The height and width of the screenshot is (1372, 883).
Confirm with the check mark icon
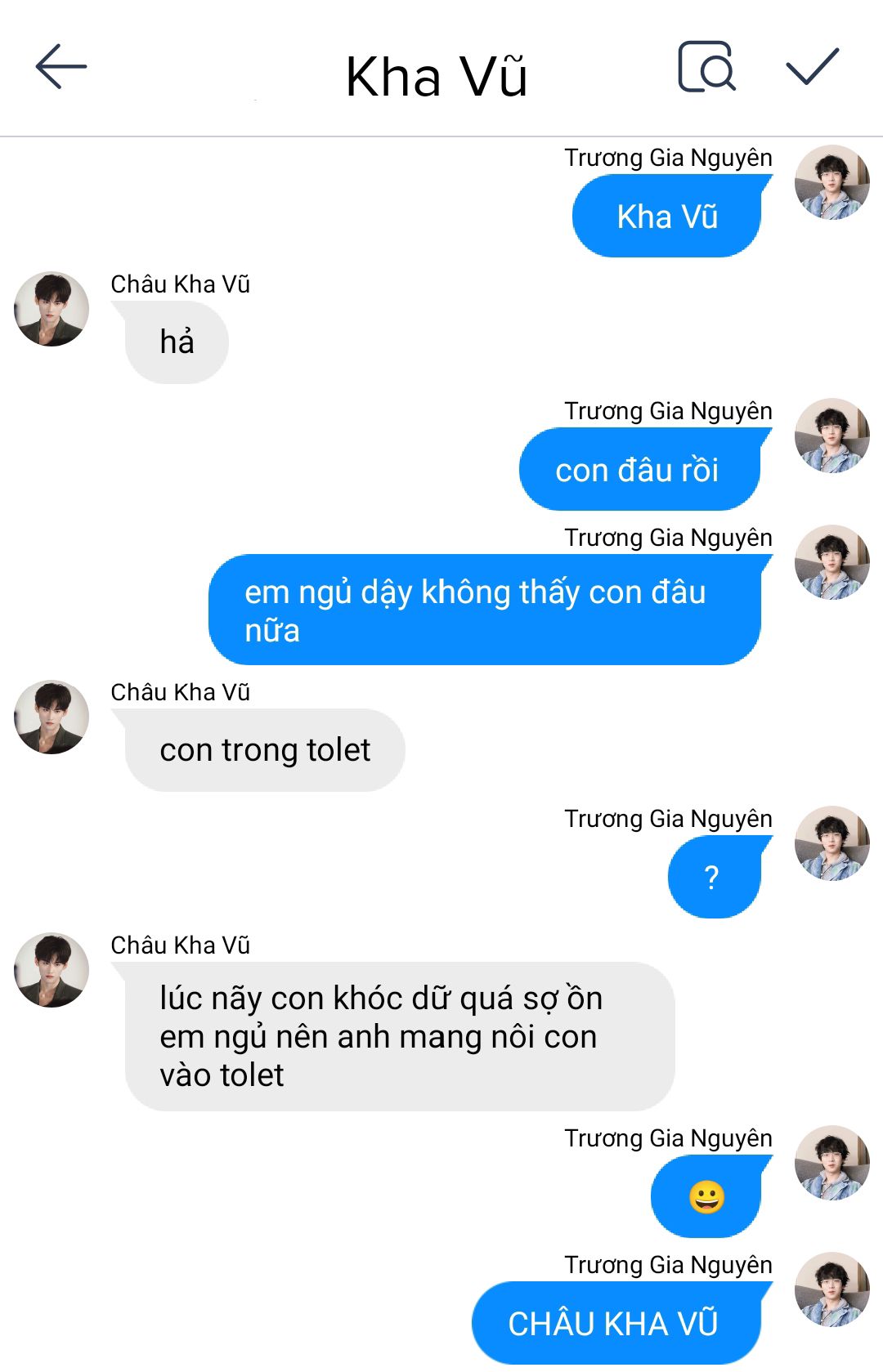[812, 67]
